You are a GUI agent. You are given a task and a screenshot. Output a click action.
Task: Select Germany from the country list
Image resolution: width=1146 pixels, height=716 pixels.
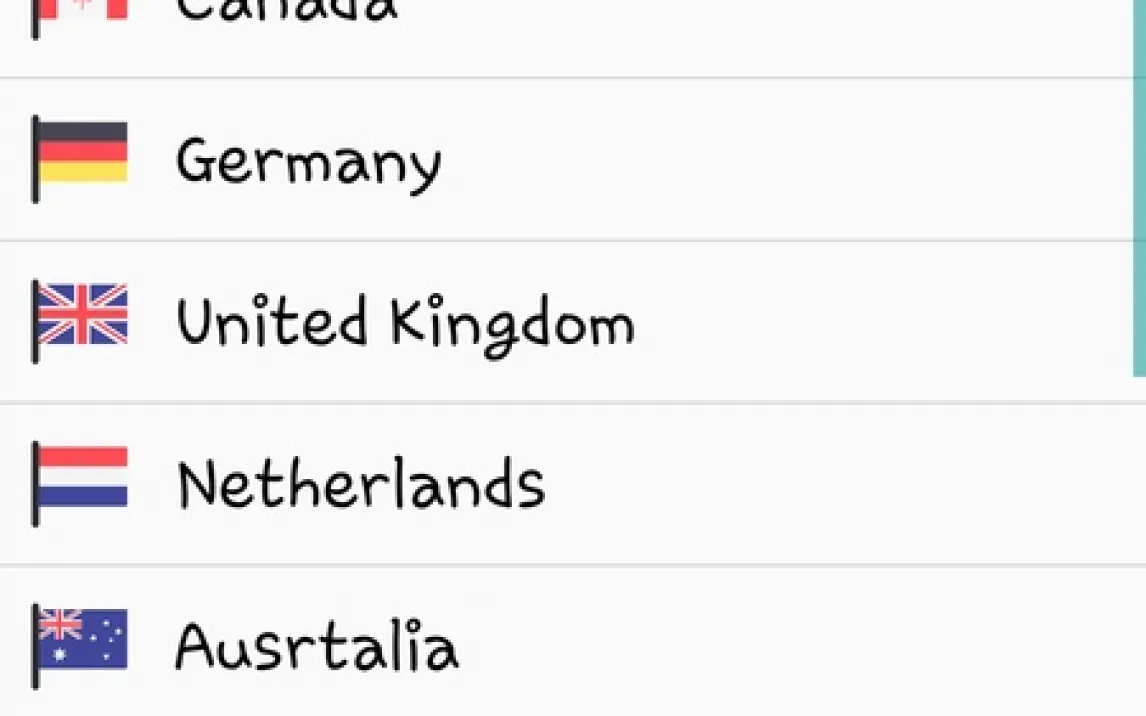click(x=308, y=160)
